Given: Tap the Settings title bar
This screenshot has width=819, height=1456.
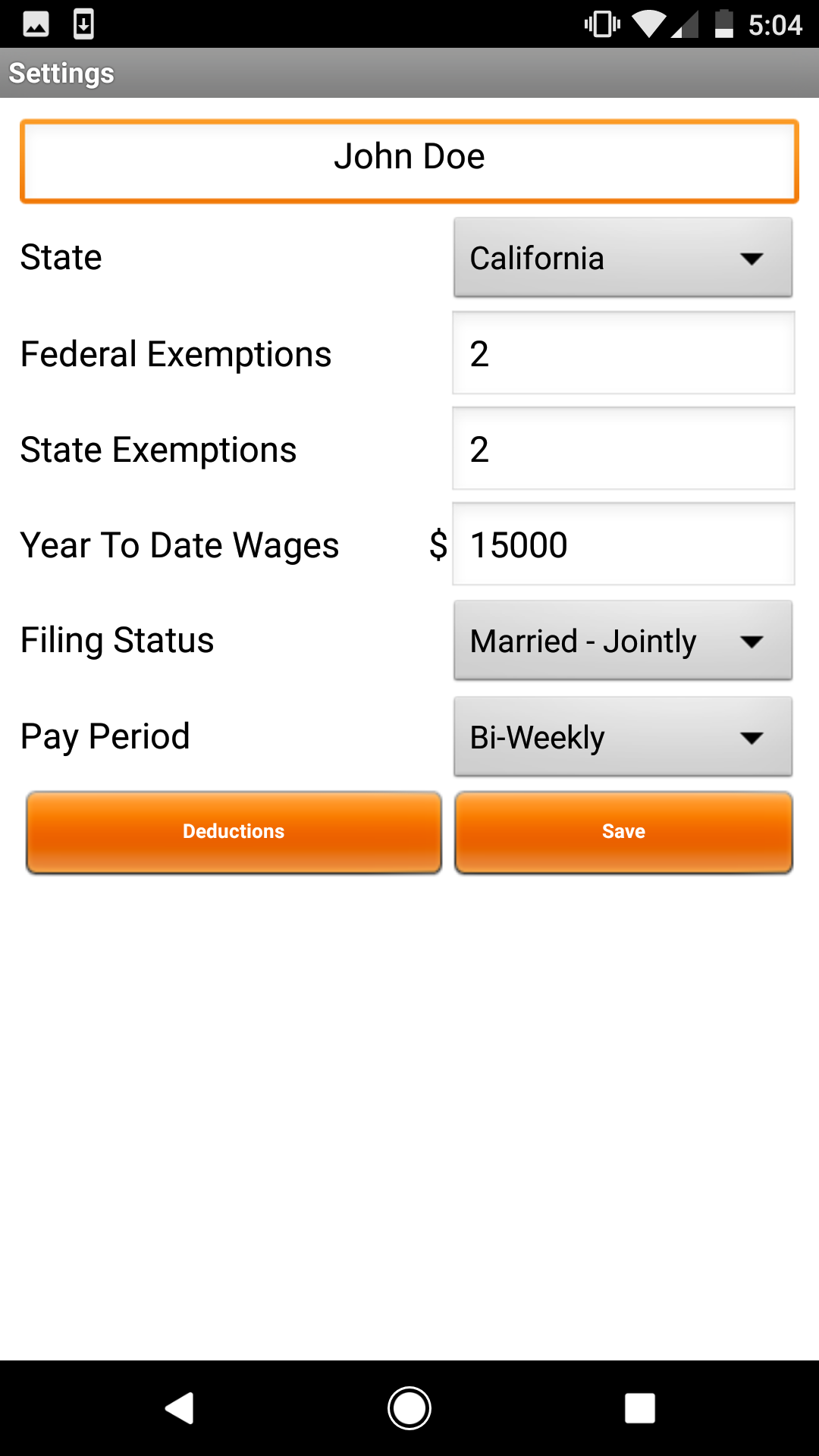Looking at the screenshot, I should (61, 74).
